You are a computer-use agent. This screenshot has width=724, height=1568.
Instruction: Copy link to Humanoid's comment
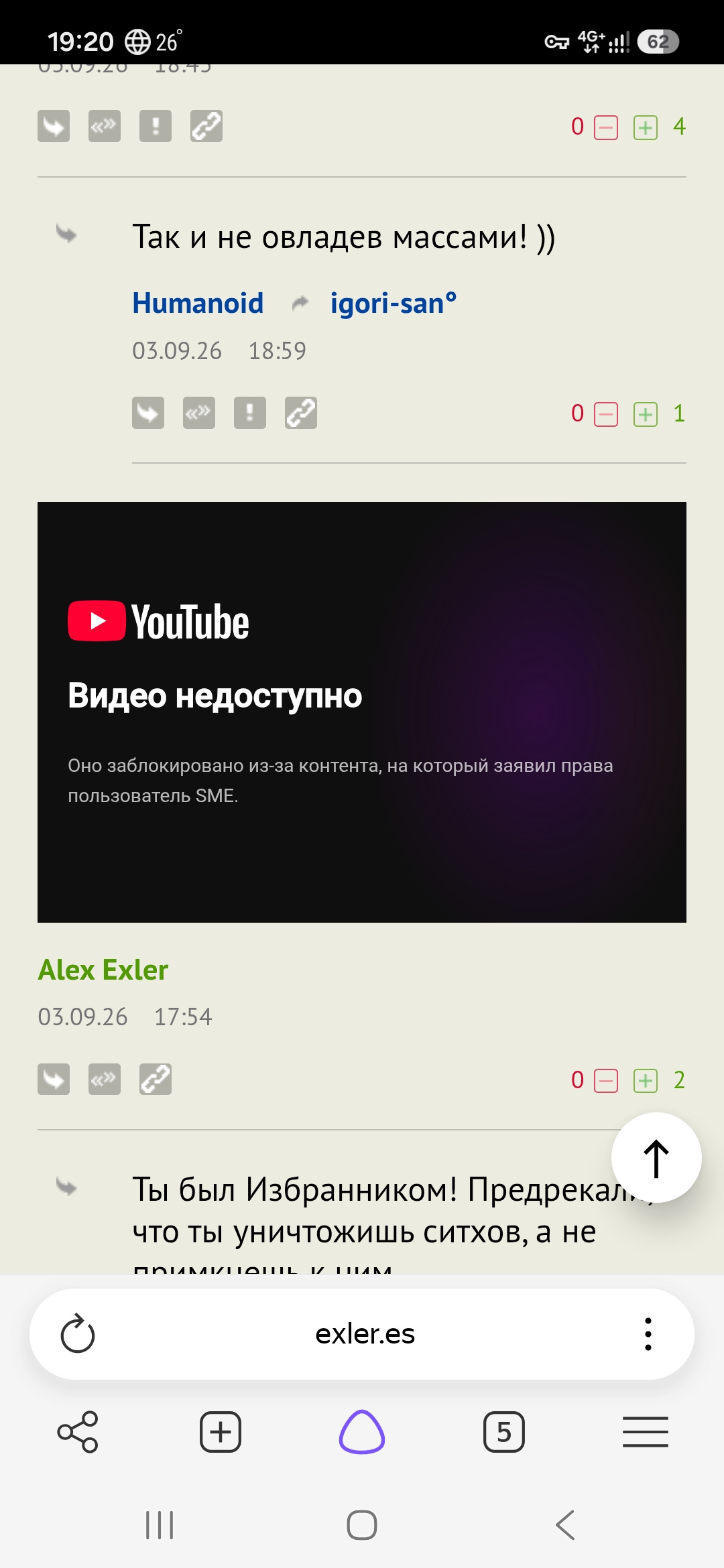click(x=301, y=413)
